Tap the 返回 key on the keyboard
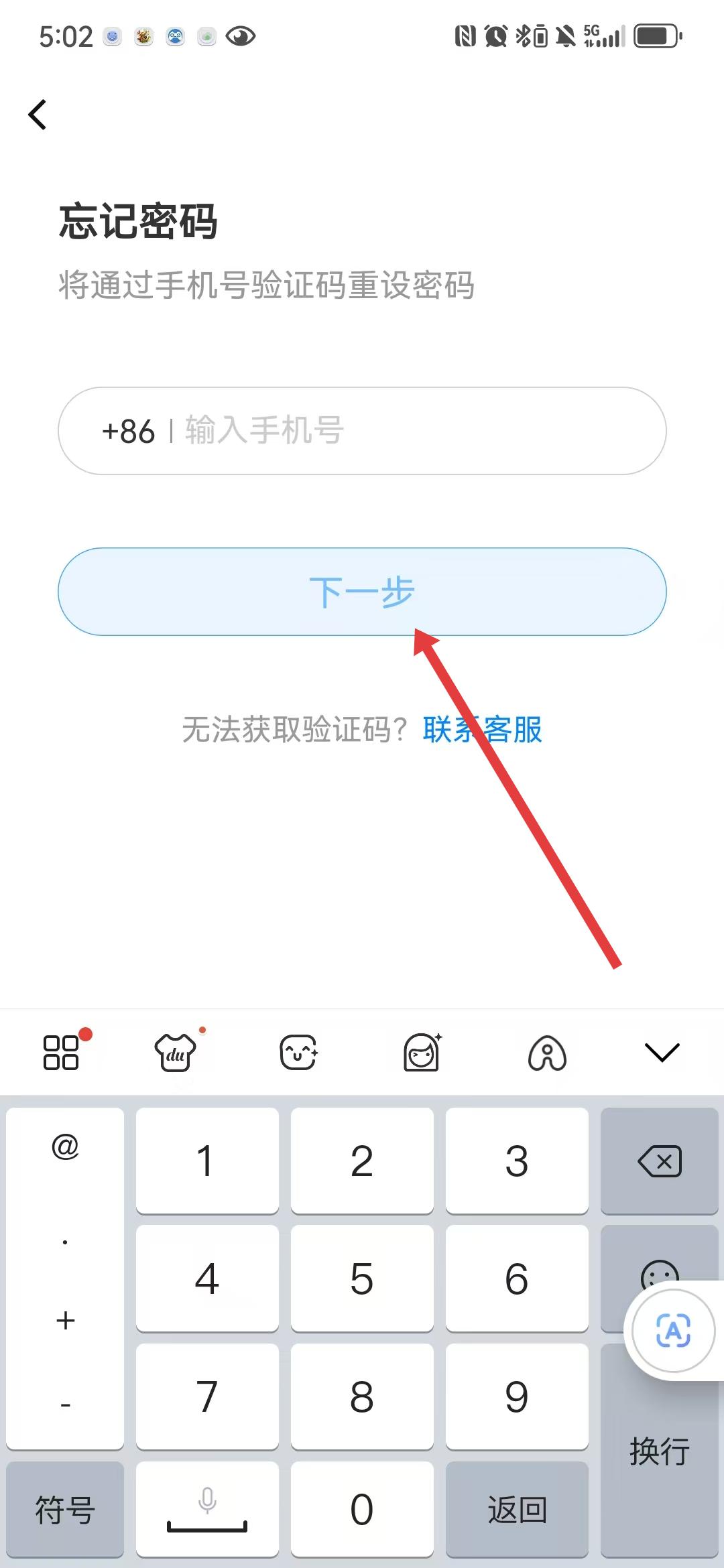This screenshot has width=724, height=1568. [x=517, y=1509]
